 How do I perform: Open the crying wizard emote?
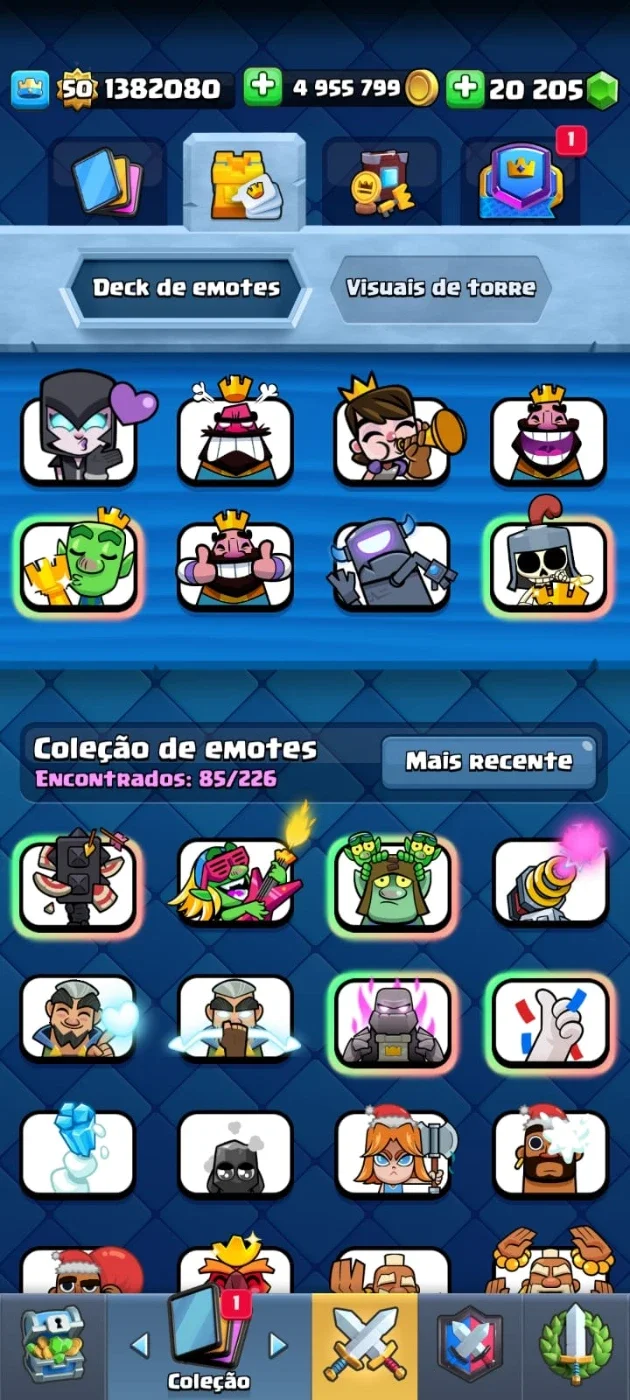236,1020
